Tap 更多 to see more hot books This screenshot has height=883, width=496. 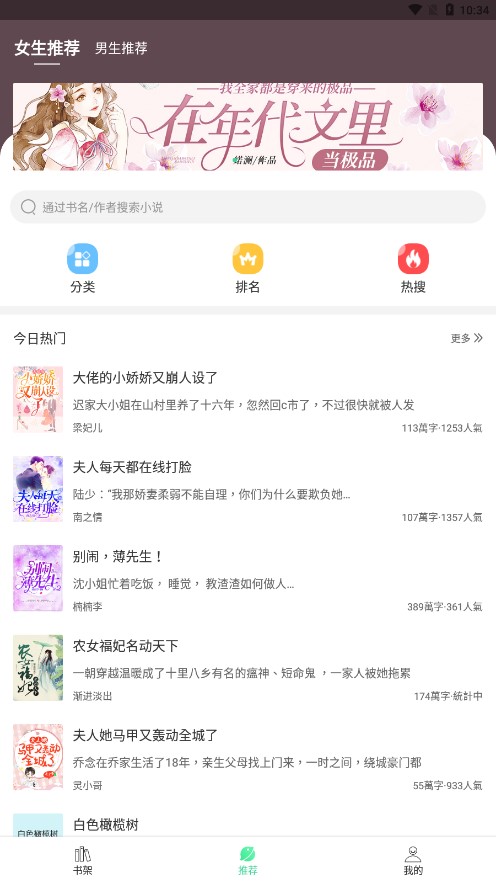tap(466, 338)
